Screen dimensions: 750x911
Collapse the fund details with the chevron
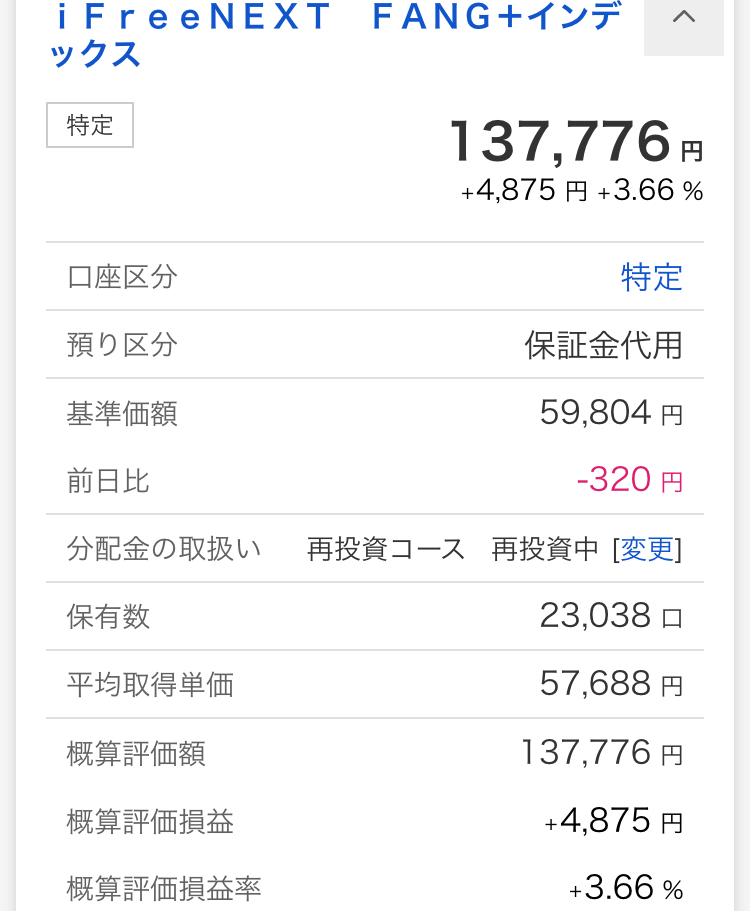[x=684, y=19]
